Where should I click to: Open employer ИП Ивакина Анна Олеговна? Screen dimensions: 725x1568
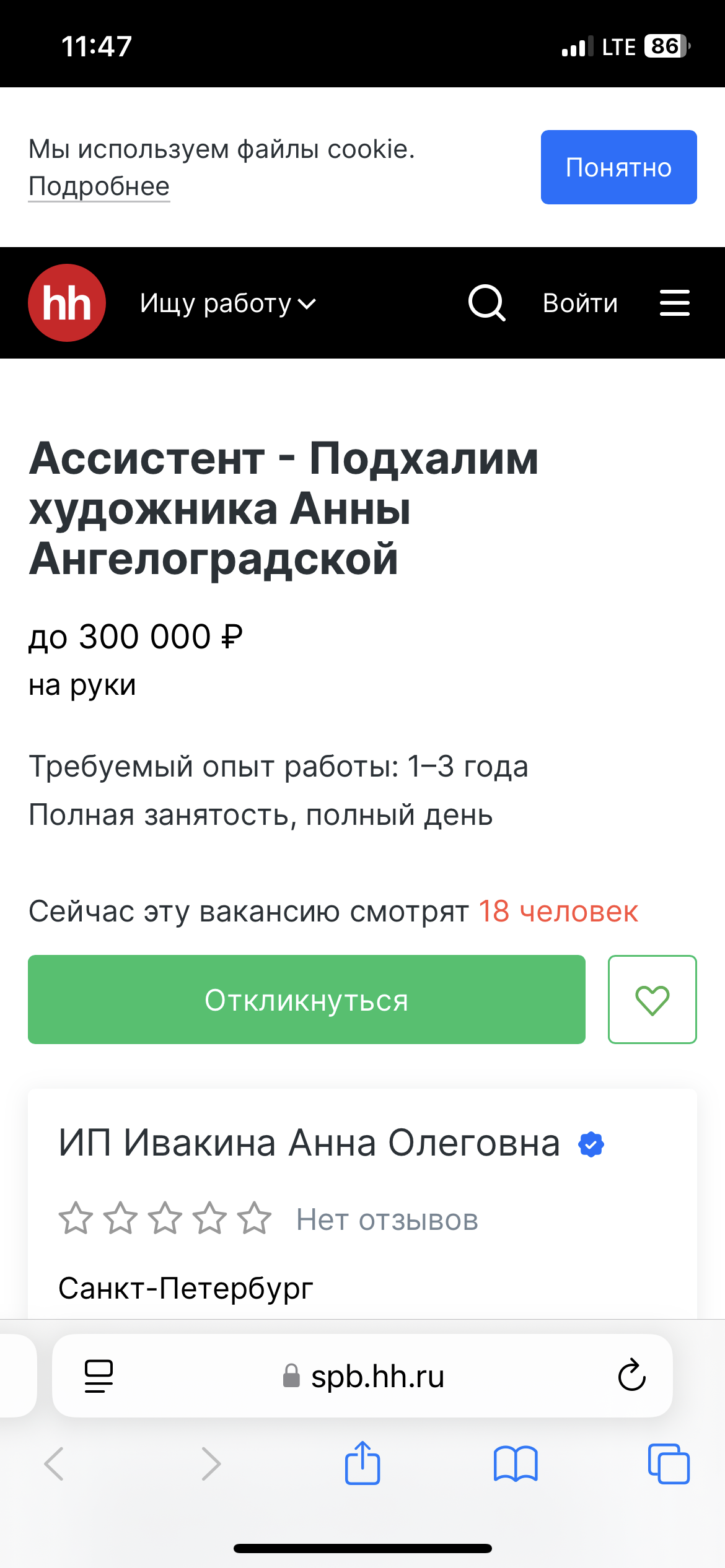310,1143
